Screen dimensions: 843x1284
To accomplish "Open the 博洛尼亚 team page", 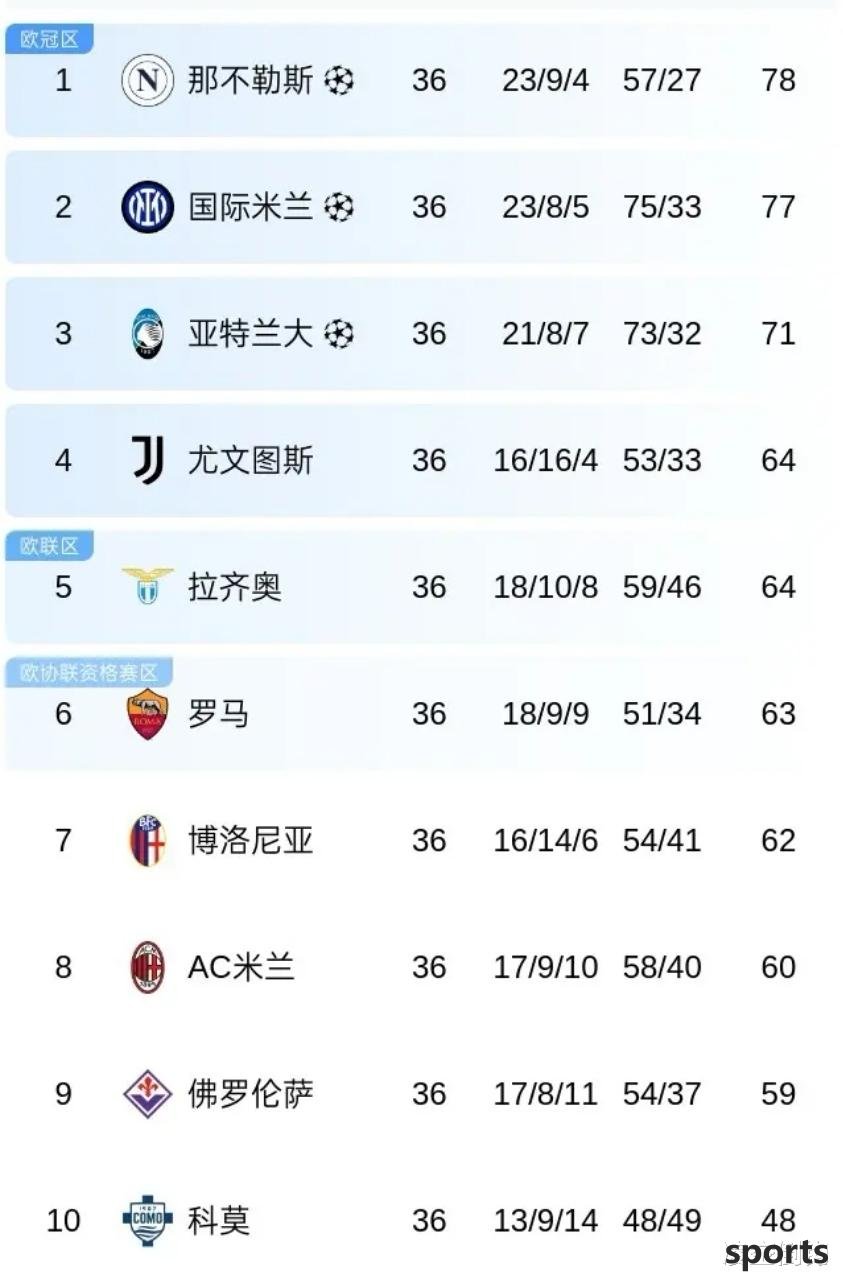I will pos(250,840).
